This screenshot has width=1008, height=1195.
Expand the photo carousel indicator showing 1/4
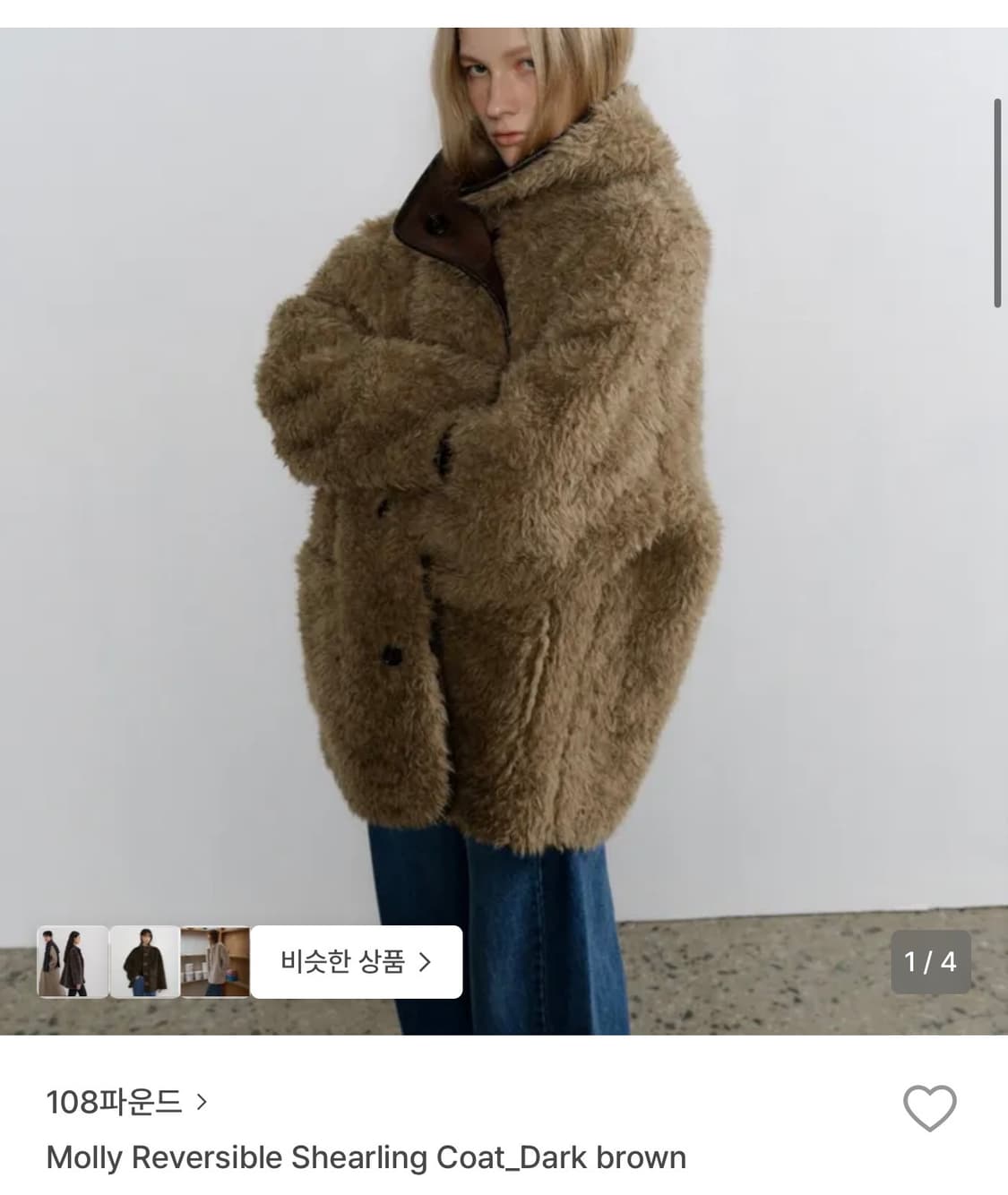tap(932, 962)
